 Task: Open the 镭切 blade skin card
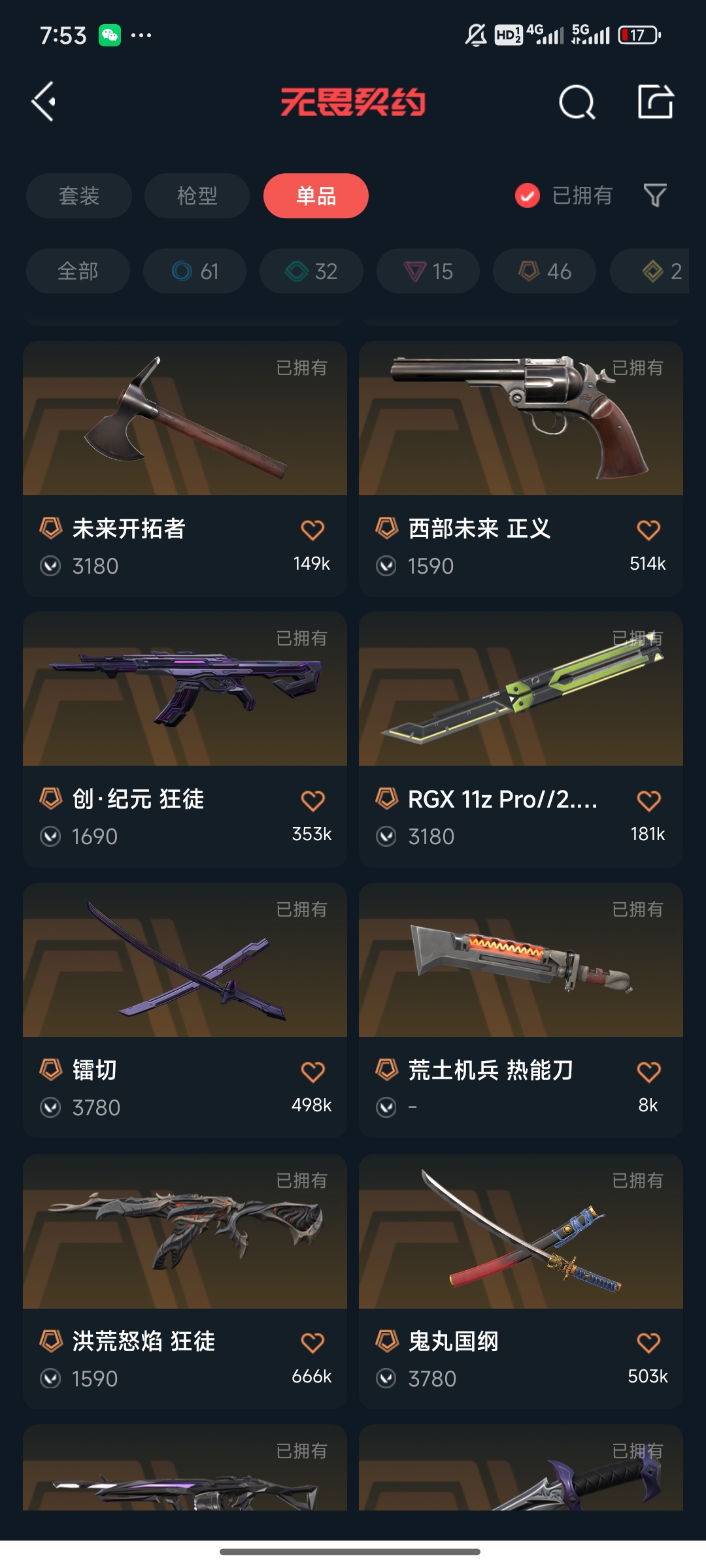184,1000
